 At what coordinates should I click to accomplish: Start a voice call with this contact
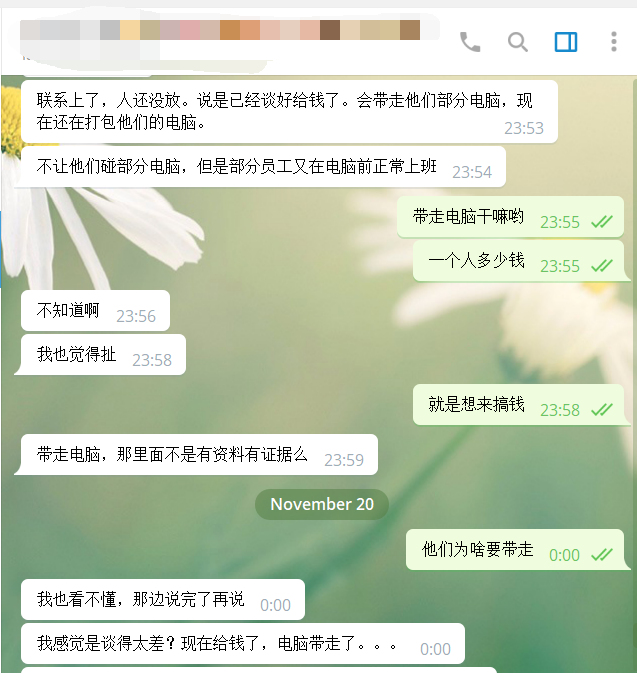coord(469,41)
